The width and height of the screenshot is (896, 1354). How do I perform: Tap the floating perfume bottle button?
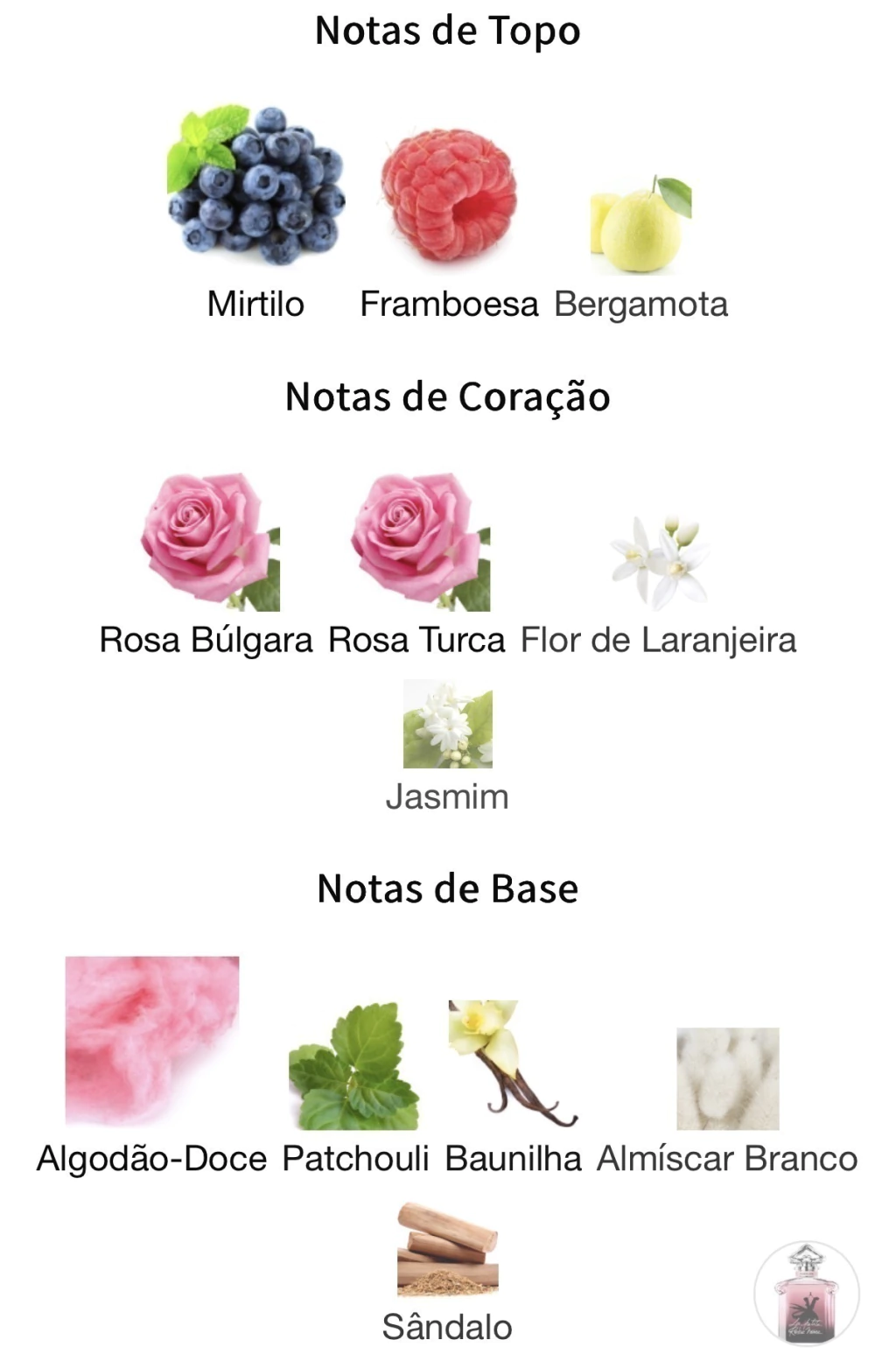click(x=806, y=1293)
